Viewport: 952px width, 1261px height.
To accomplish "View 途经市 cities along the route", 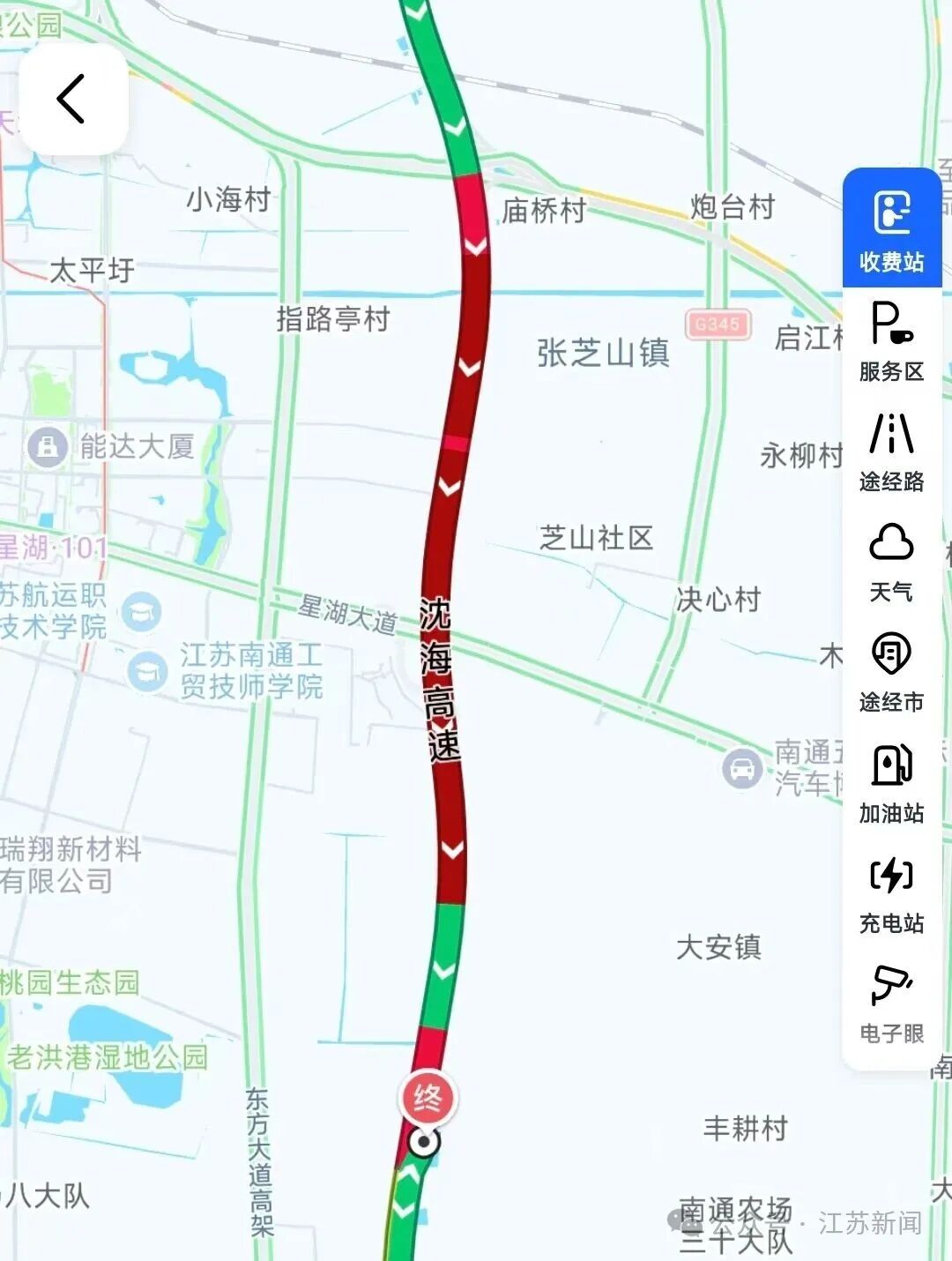I will coord(891,672).
